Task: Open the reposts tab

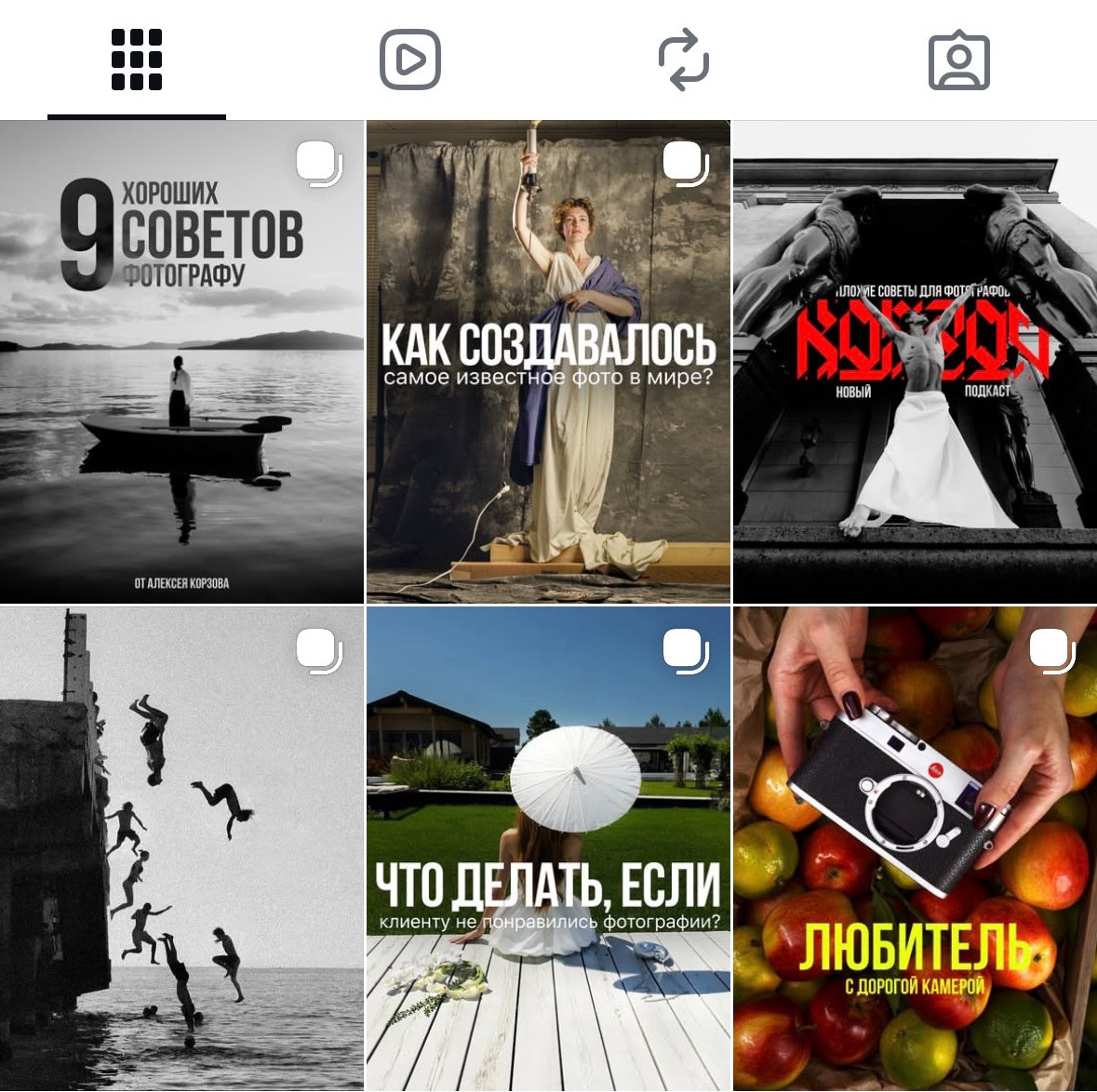Action: pyautogui.click(x=684, y=60)
